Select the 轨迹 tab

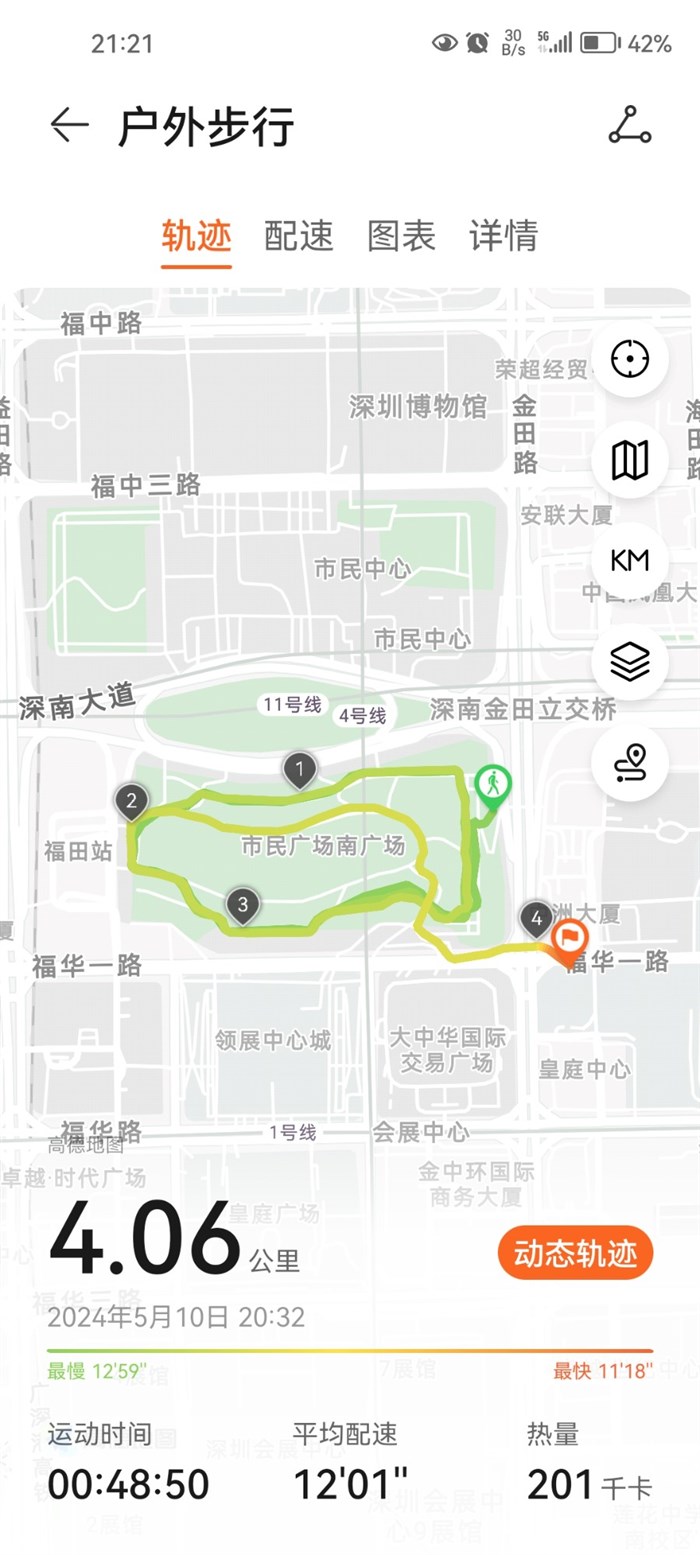pos(196,236)
